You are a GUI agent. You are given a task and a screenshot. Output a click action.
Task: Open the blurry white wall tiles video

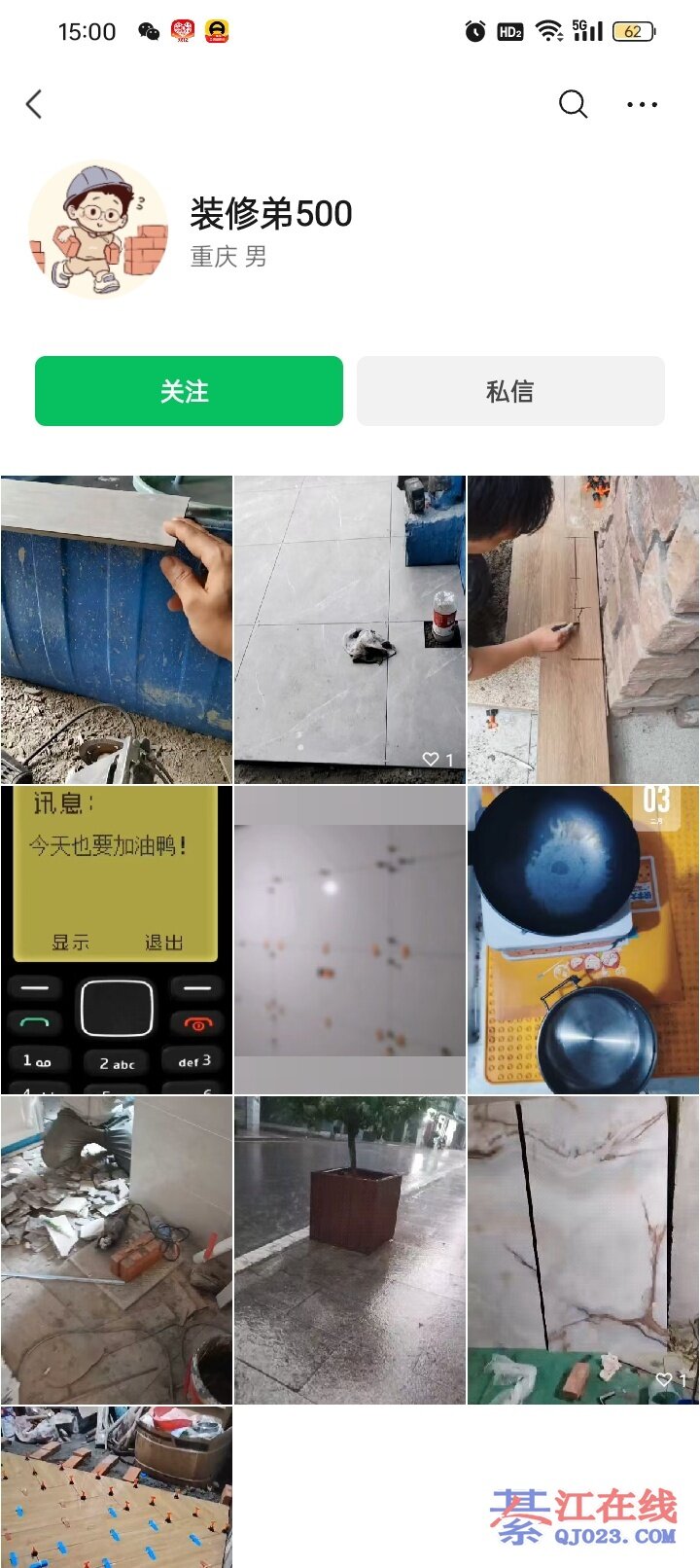[x=350, y=940]
